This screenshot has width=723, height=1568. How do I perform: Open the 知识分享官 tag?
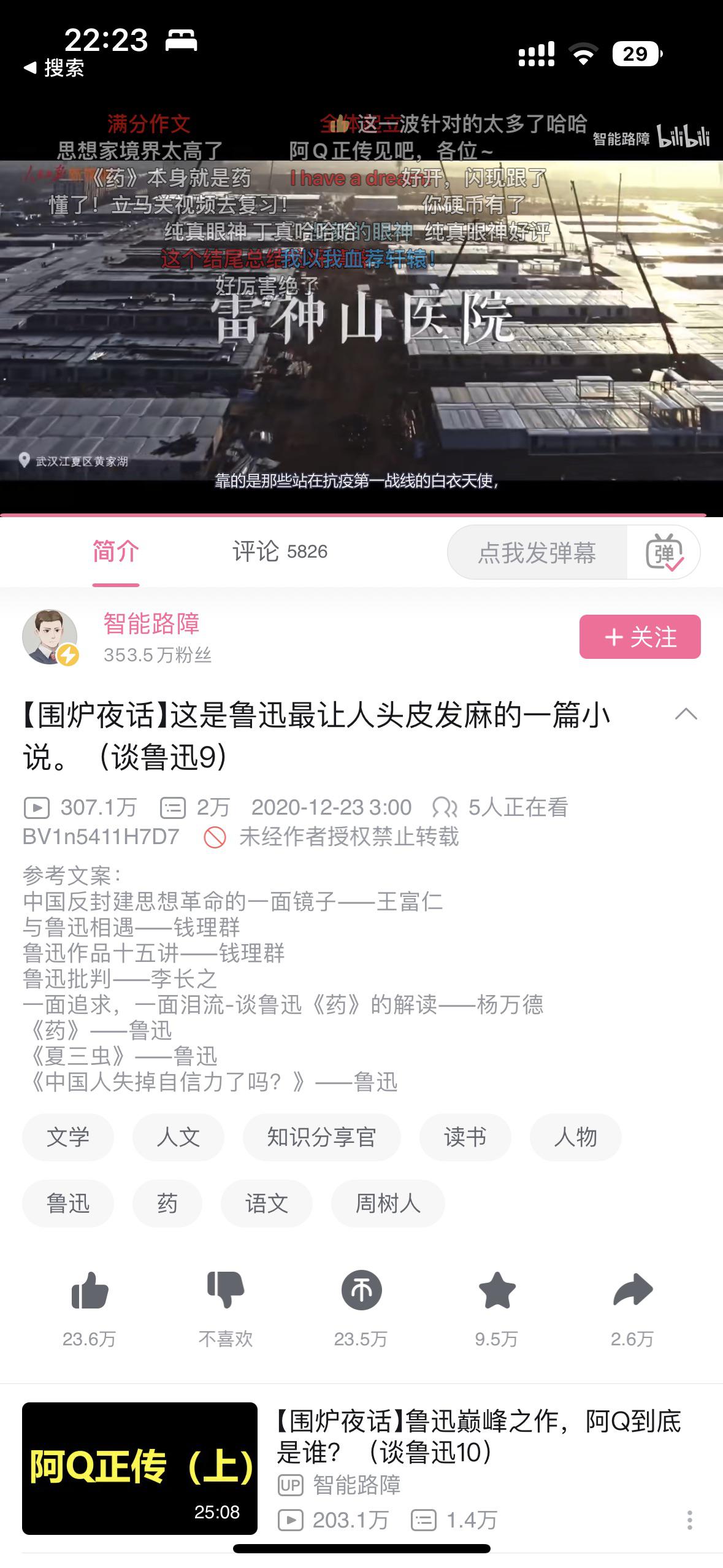(x=321, y=1137)
